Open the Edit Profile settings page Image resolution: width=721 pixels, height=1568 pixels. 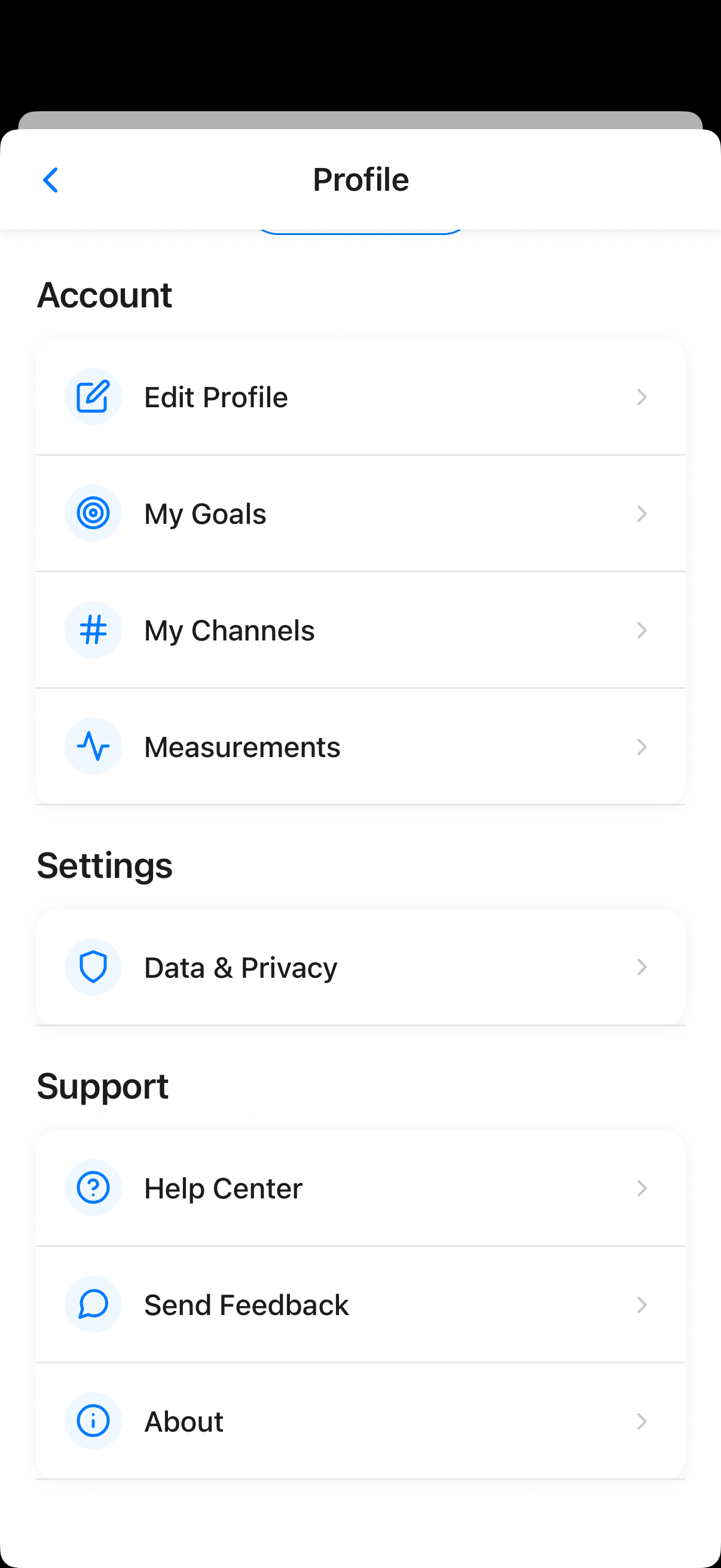pos(360,397)
